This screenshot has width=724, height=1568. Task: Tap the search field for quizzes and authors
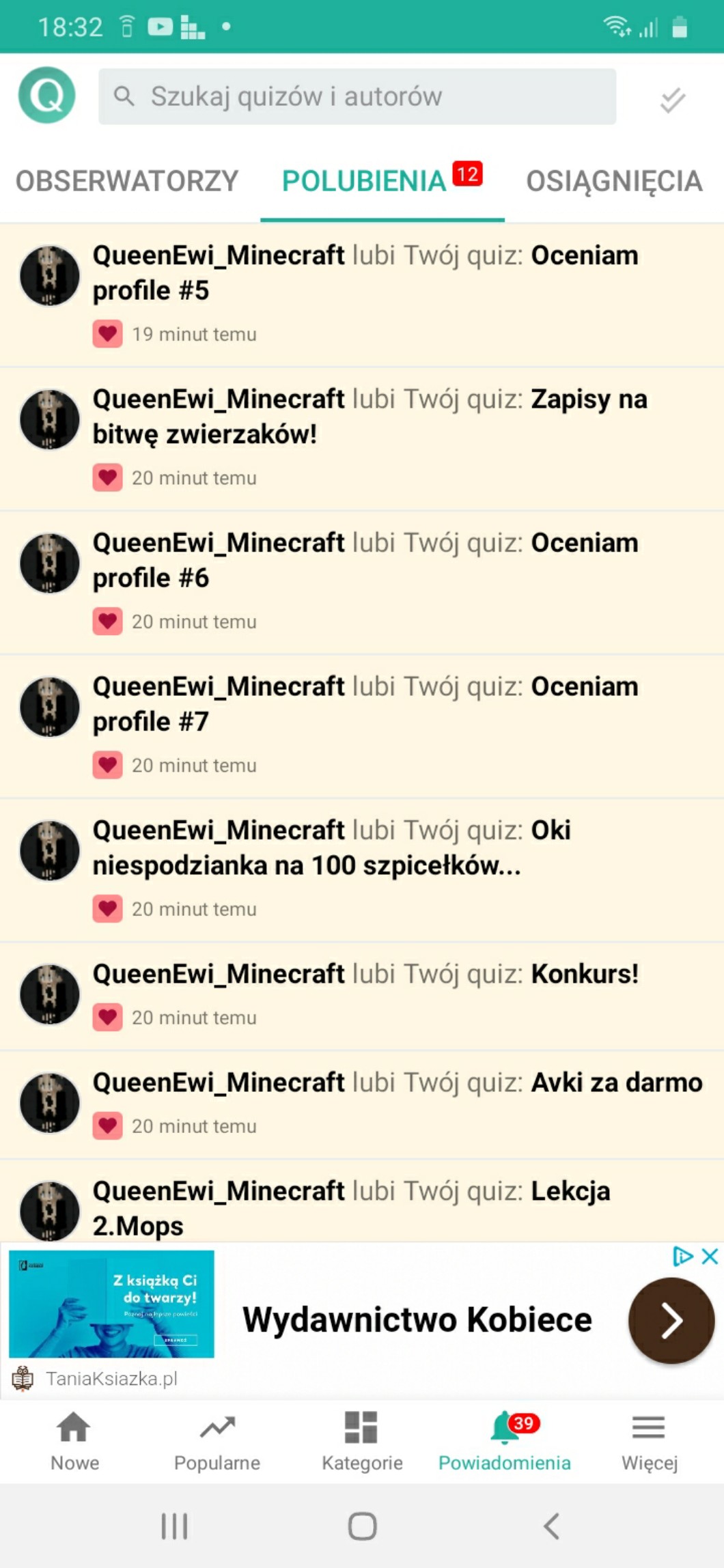(x=357, y=96)
